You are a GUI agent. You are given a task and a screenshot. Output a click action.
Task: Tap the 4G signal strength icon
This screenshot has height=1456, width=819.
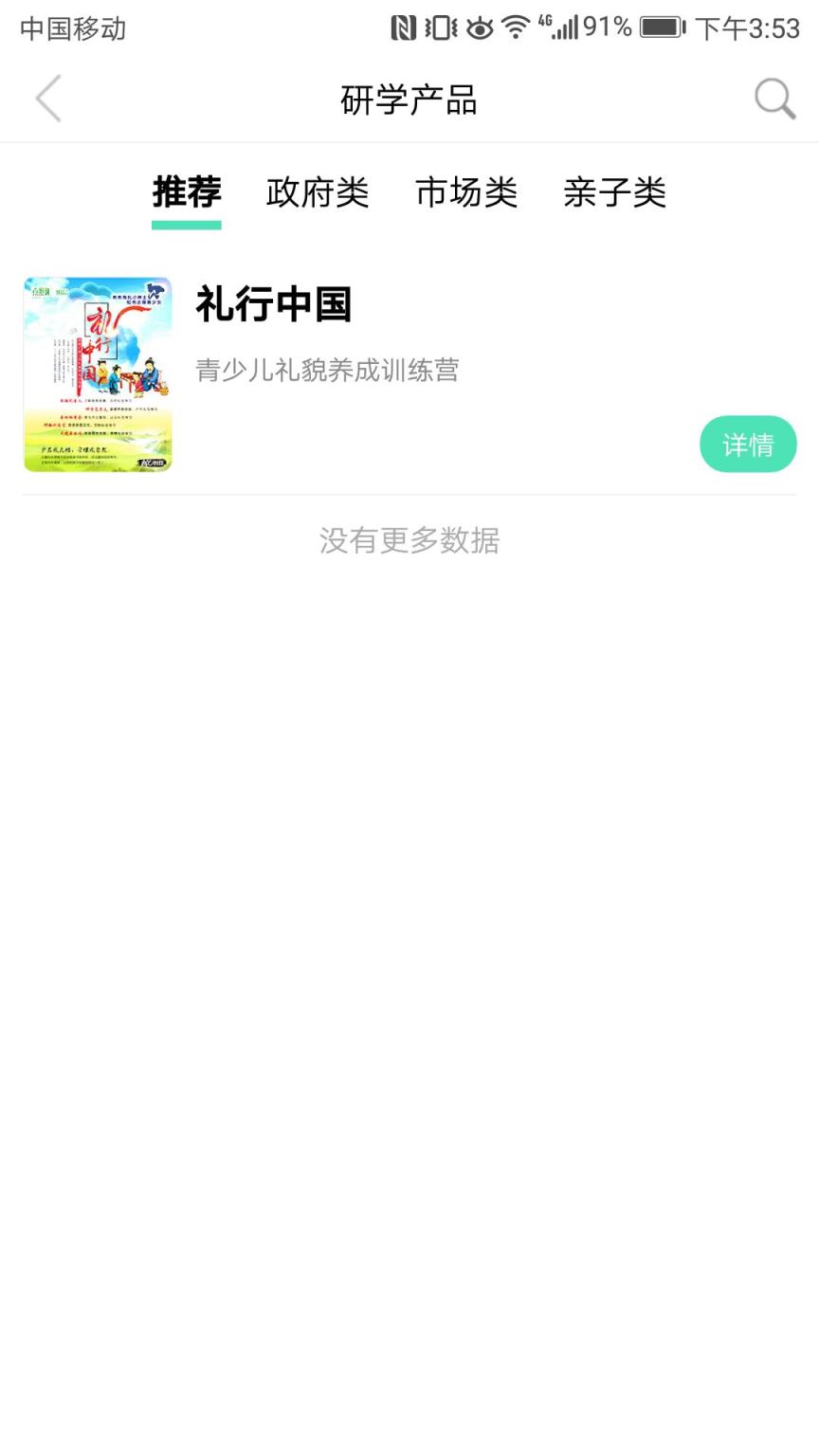coord(563,27)
